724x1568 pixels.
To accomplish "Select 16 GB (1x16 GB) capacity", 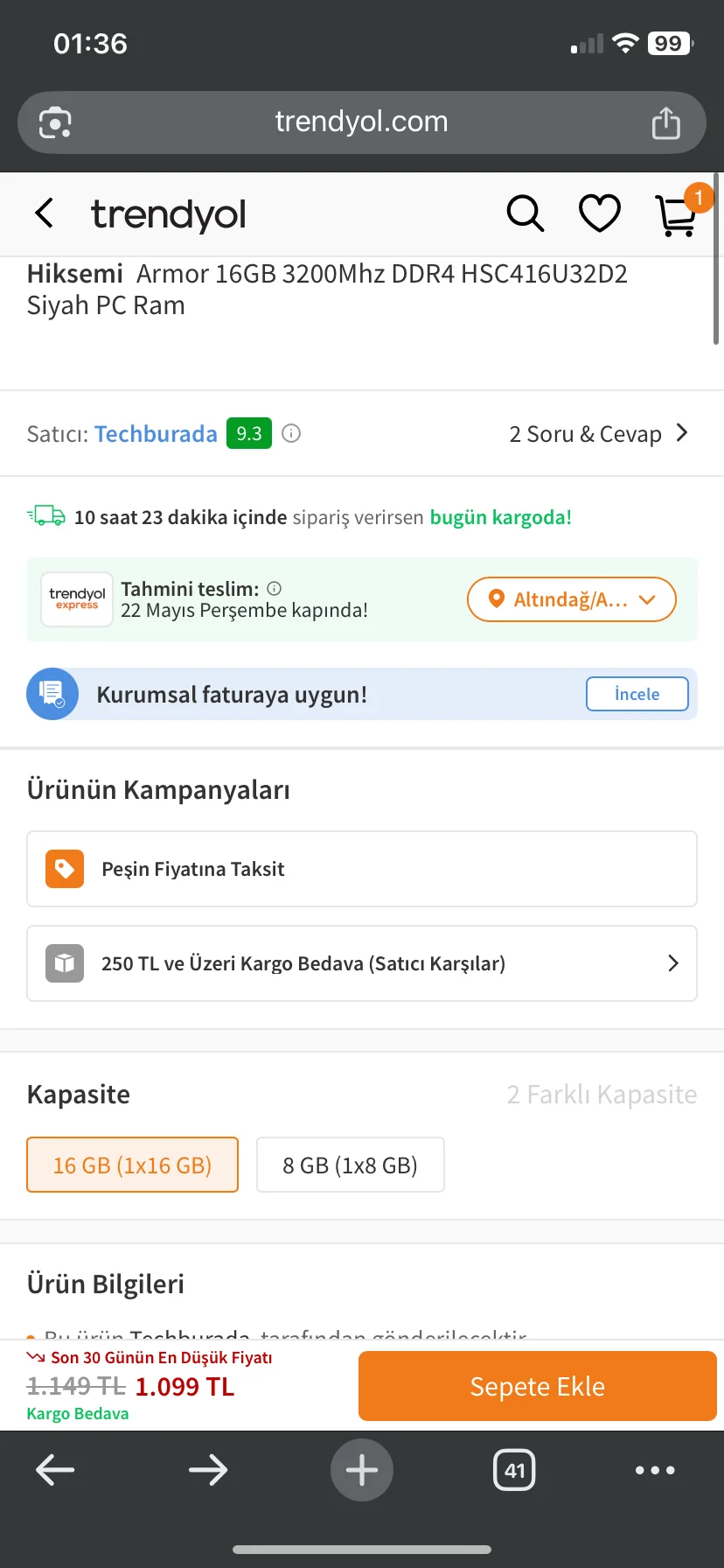I will [132, 1165].
